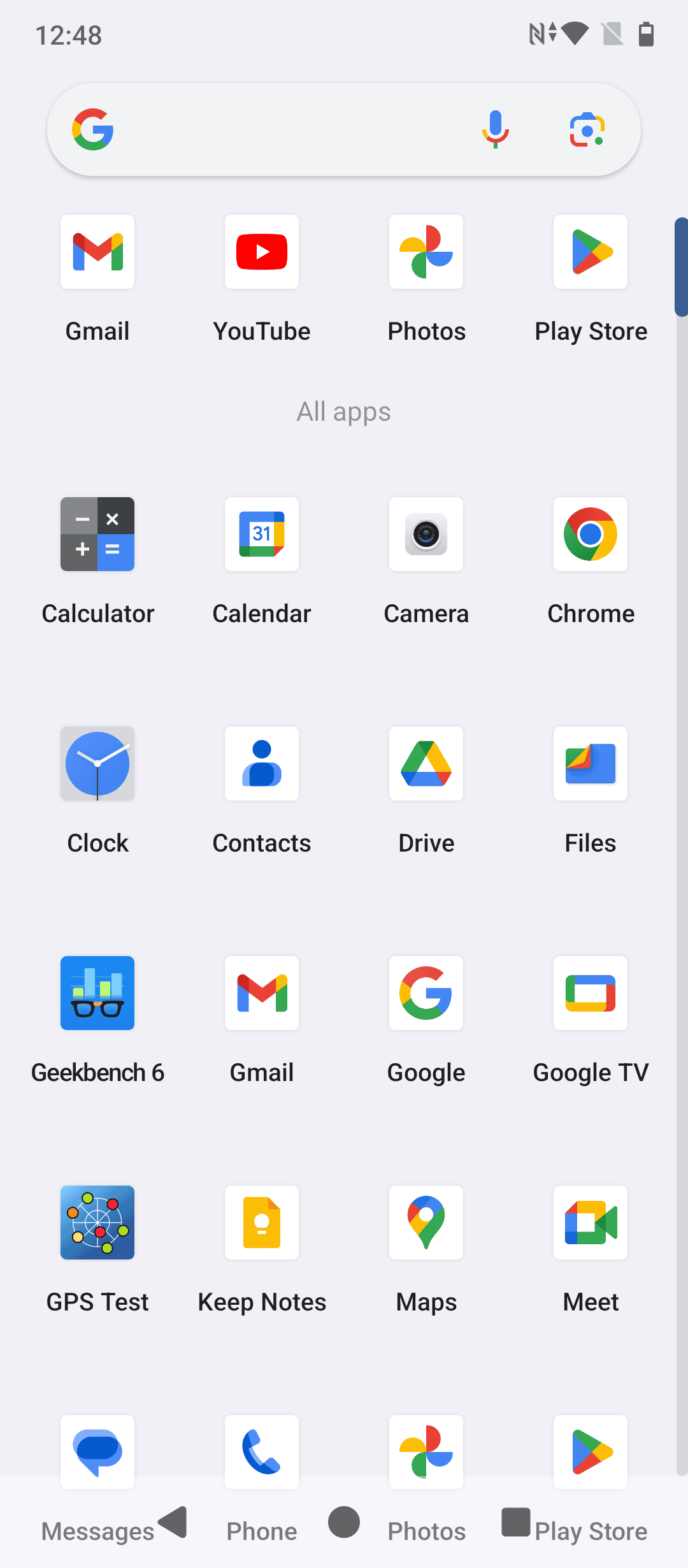Go to the home screen
Screen dimensions: 688x1568
point(344,1522)
